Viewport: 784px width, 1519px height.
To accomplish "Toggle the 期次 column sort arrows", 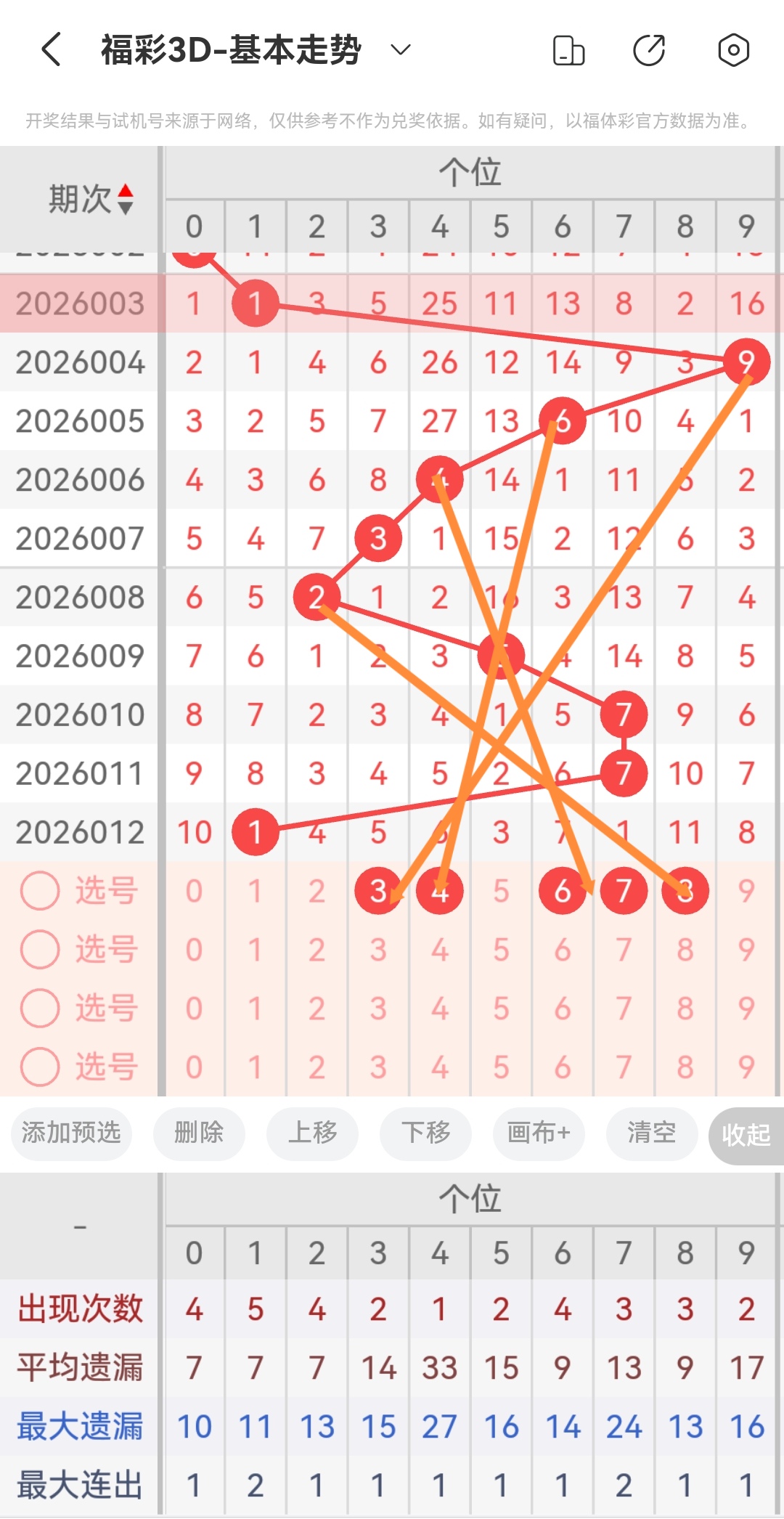I will [126, 197].
